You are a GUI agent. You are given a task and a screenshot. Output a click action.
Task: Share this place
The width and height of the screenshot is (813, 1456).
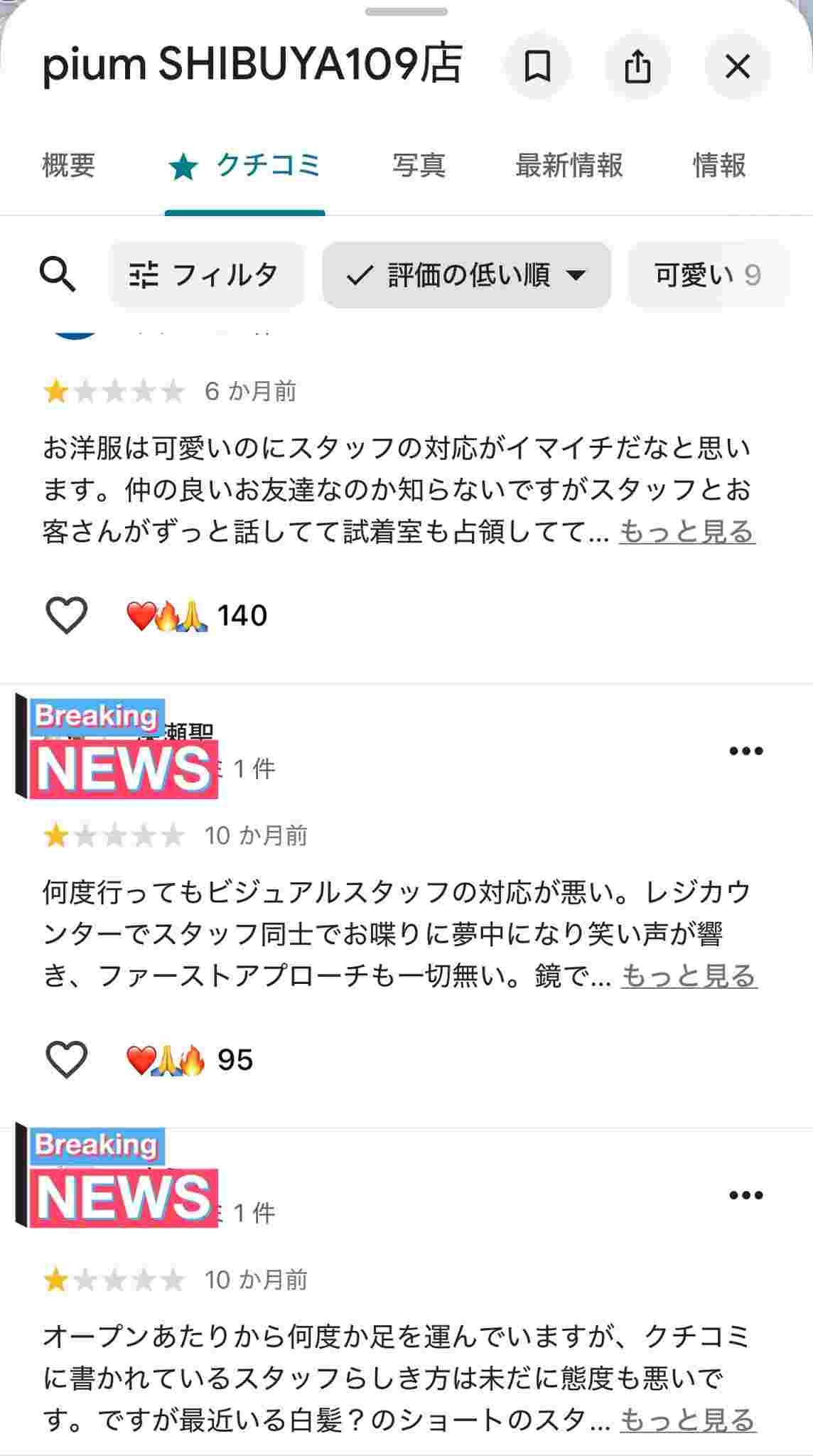(x=637, y=67)
